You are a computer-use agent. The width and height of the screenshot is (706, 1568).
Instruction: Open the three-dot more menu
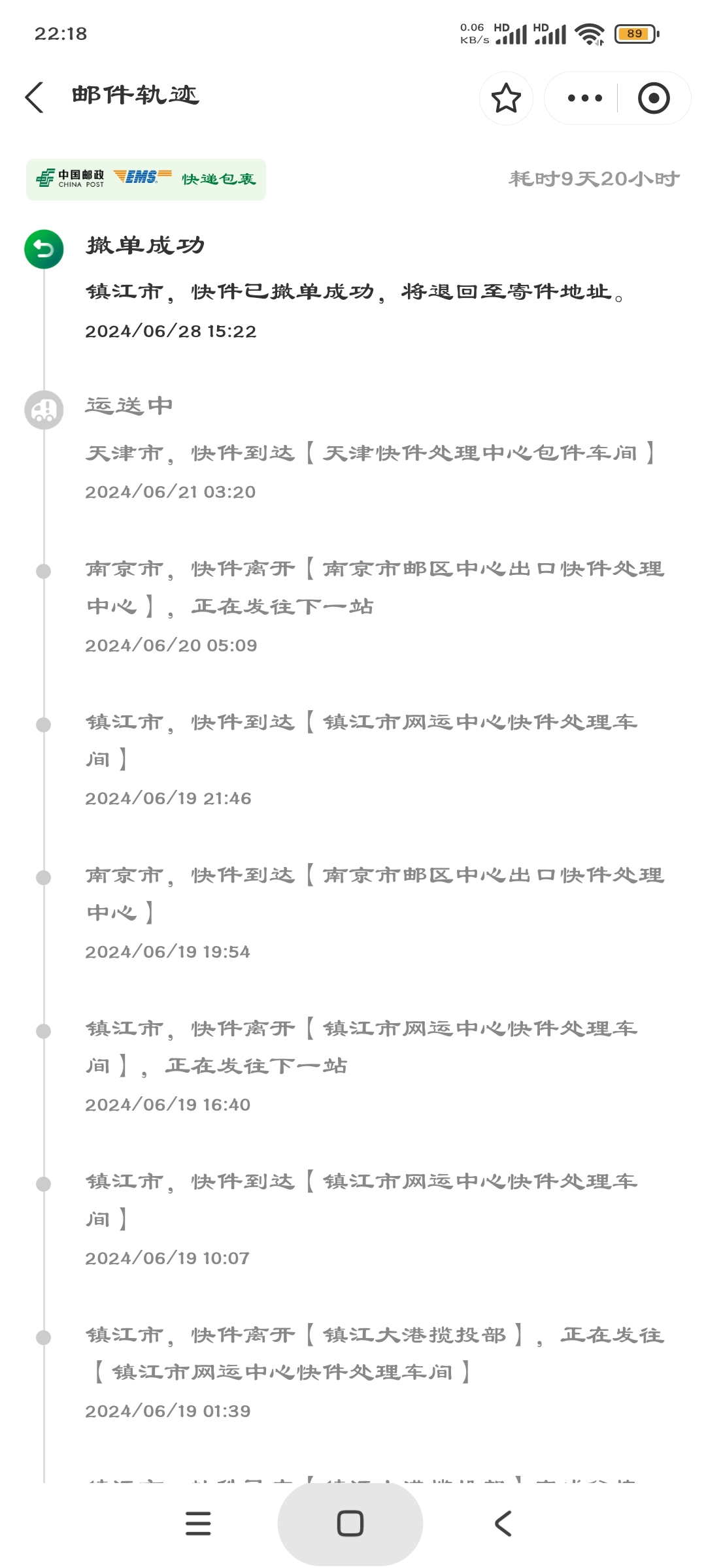coord(584,98)
